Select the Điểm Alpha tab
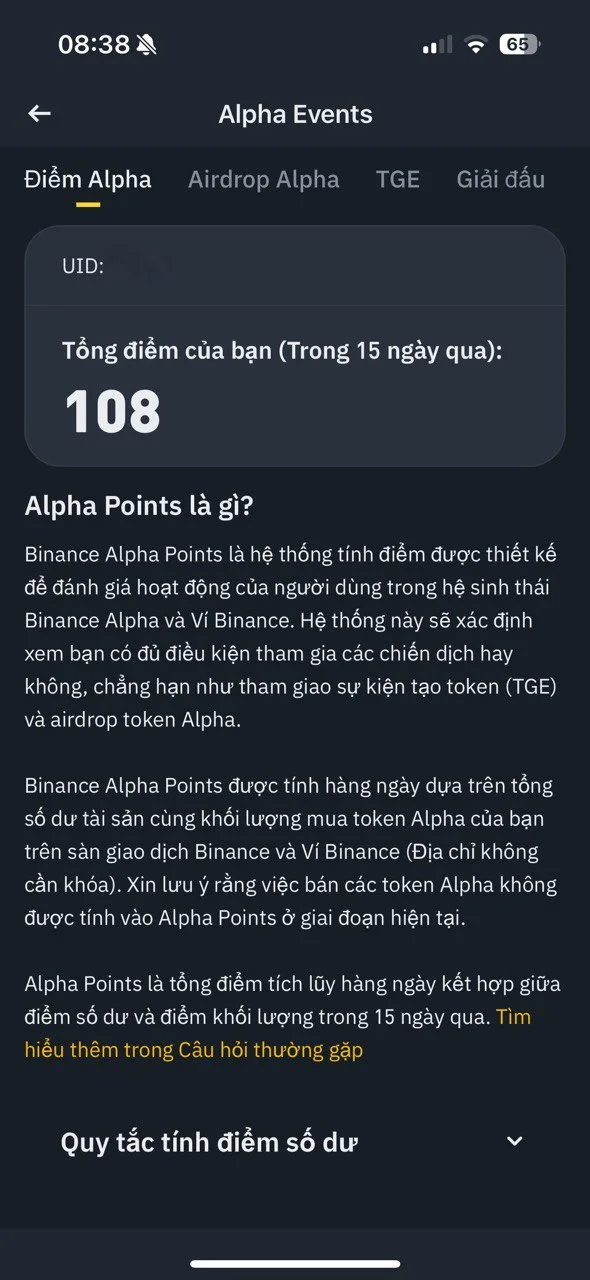 point(88,180)
